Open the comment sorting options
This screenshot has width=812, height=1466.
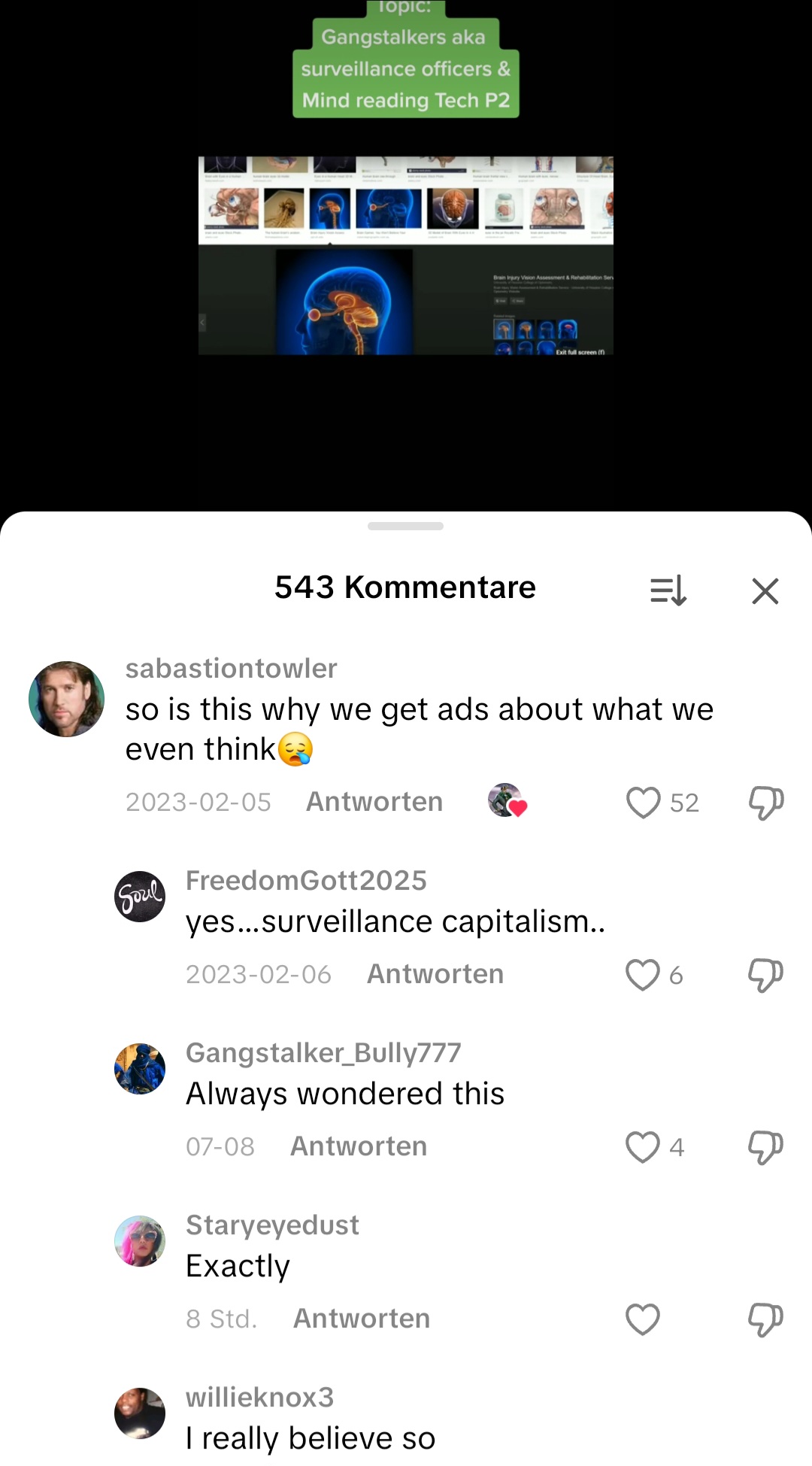[668, 590]
